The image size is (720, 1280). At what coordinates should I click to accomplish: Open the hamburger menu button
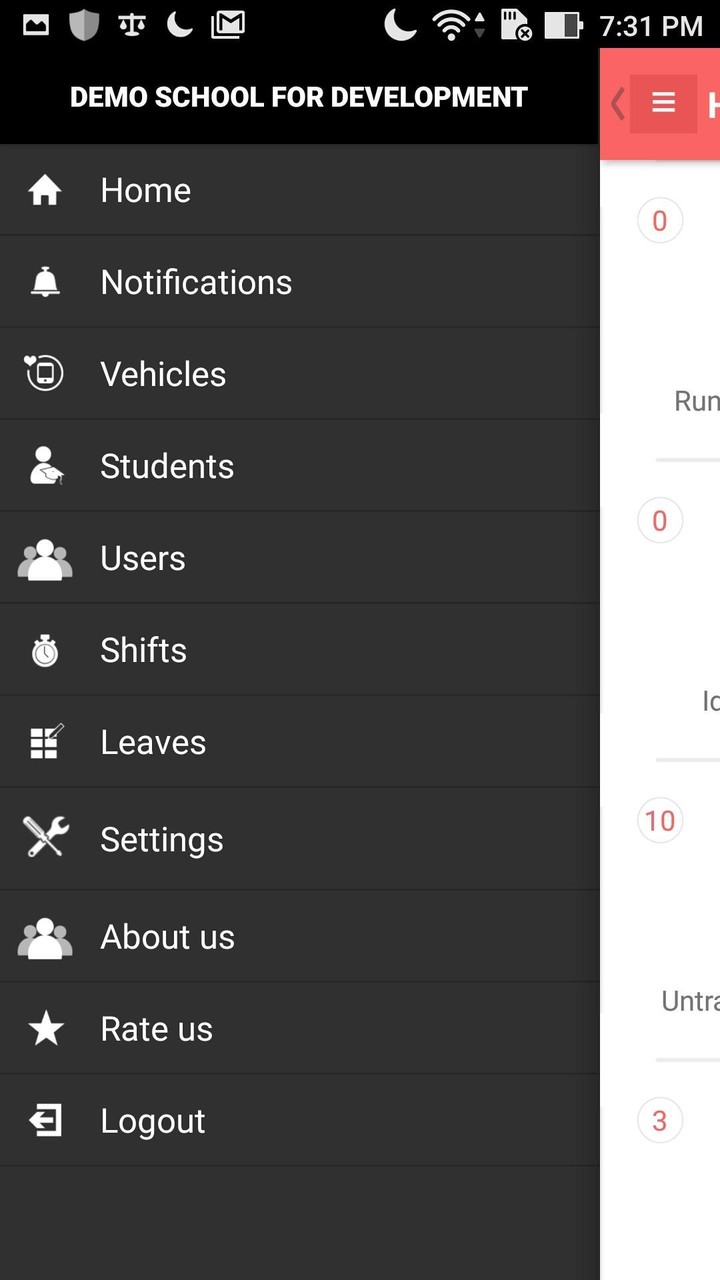(662, 103)
